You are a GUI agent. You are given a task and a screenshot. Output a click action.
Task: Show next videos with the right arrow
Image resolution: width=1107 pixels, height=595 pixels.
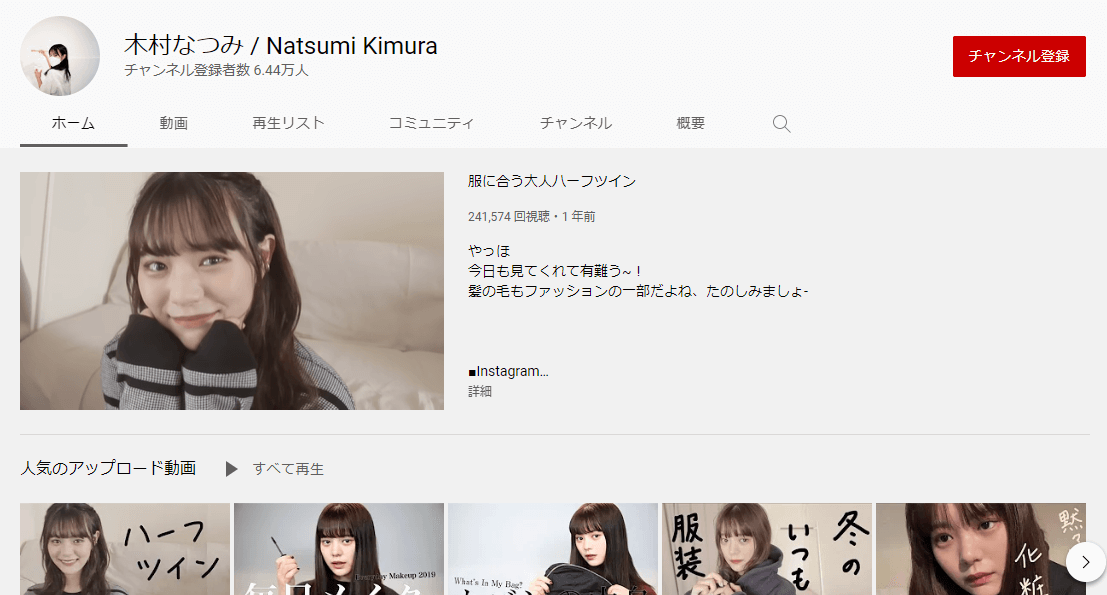[x=1085, y=561]
